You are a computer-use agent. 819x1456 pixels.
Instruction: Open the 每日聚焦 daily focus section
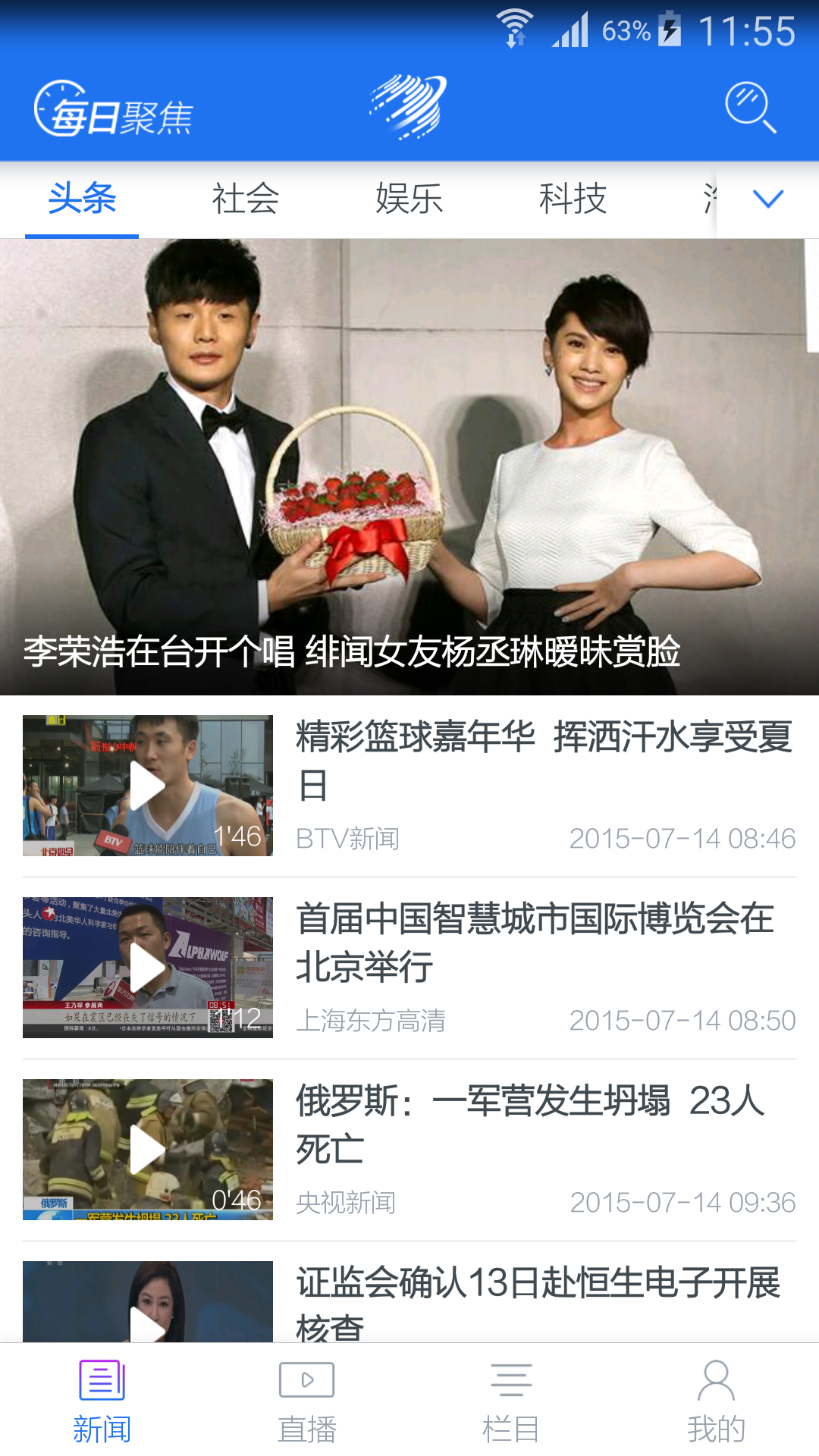114,110
